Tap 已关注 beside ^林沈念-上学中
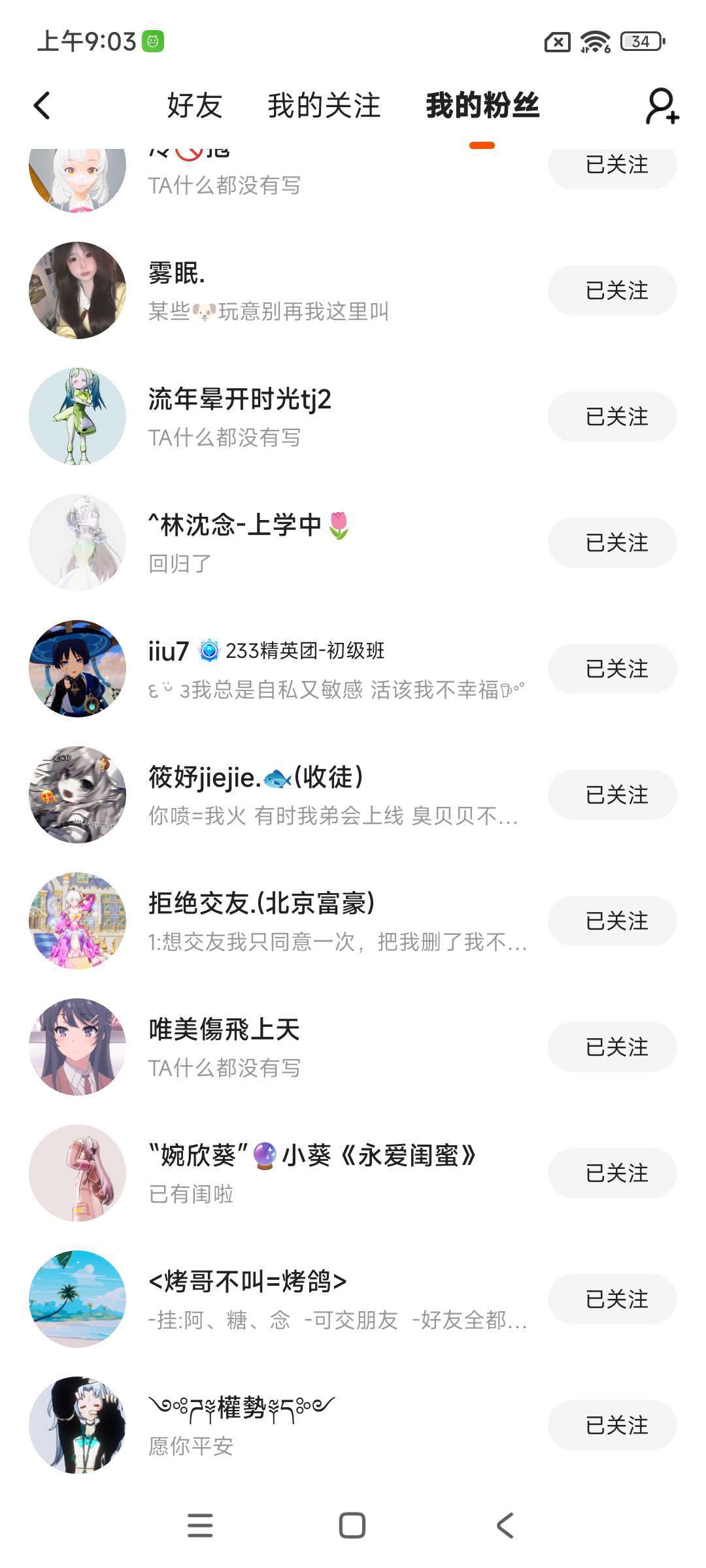 pyautogui.click(x=612, y=543)
